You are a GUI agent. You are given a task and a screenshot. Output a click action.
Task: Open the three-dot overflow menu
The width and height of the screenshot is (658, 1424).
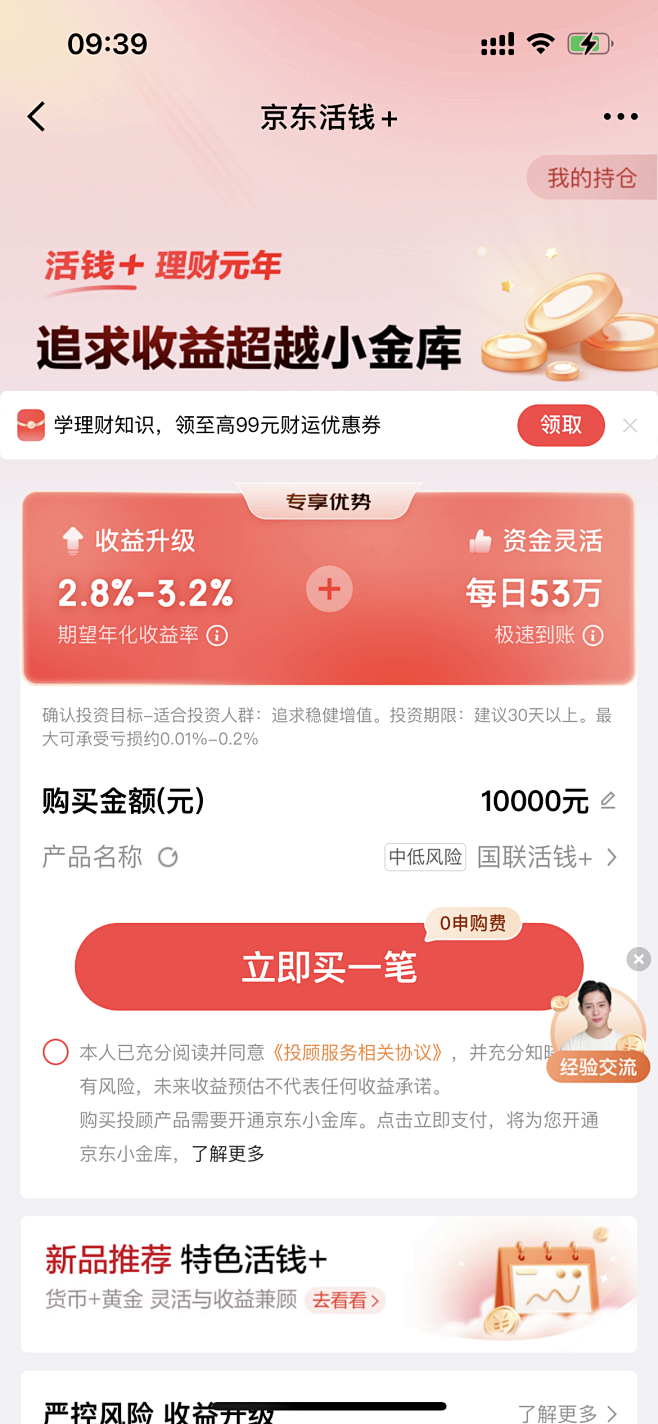point(620,117)
